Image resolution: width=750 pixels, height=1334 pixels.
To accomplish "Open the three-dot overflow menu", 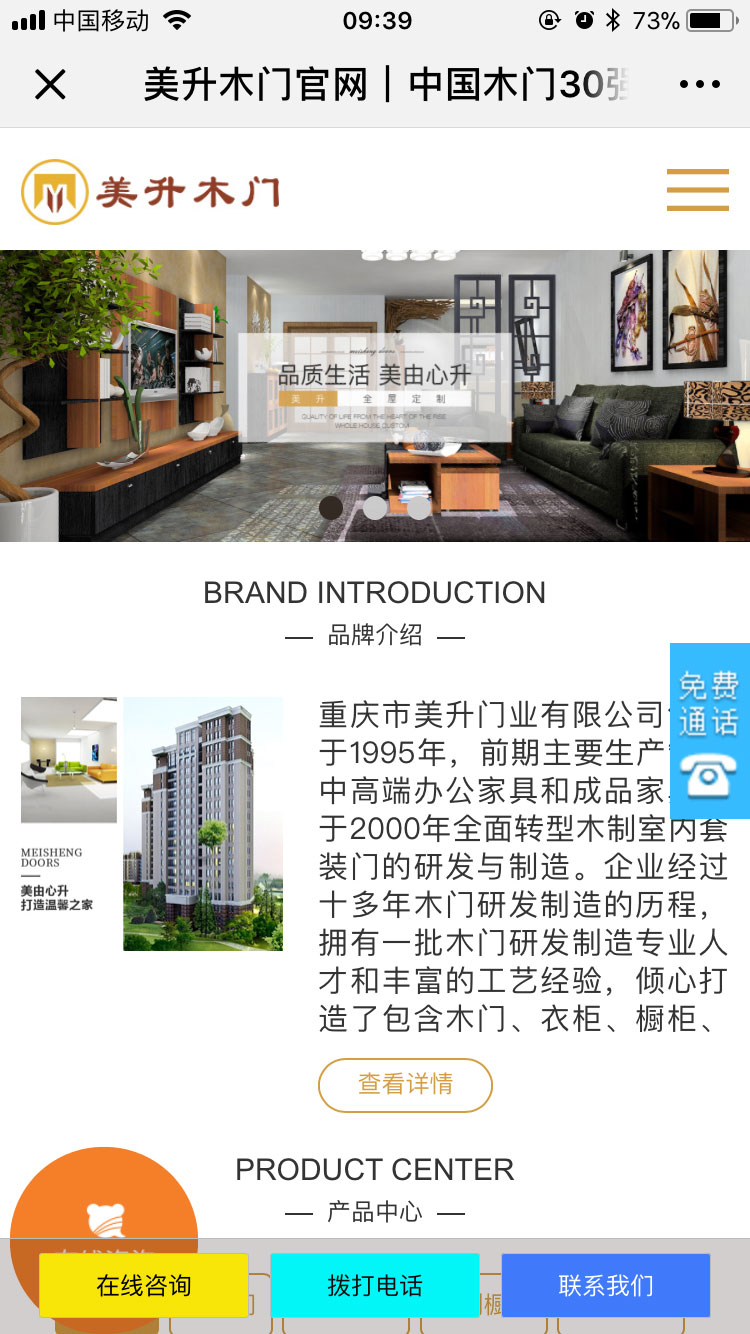I will coord(699,85).
